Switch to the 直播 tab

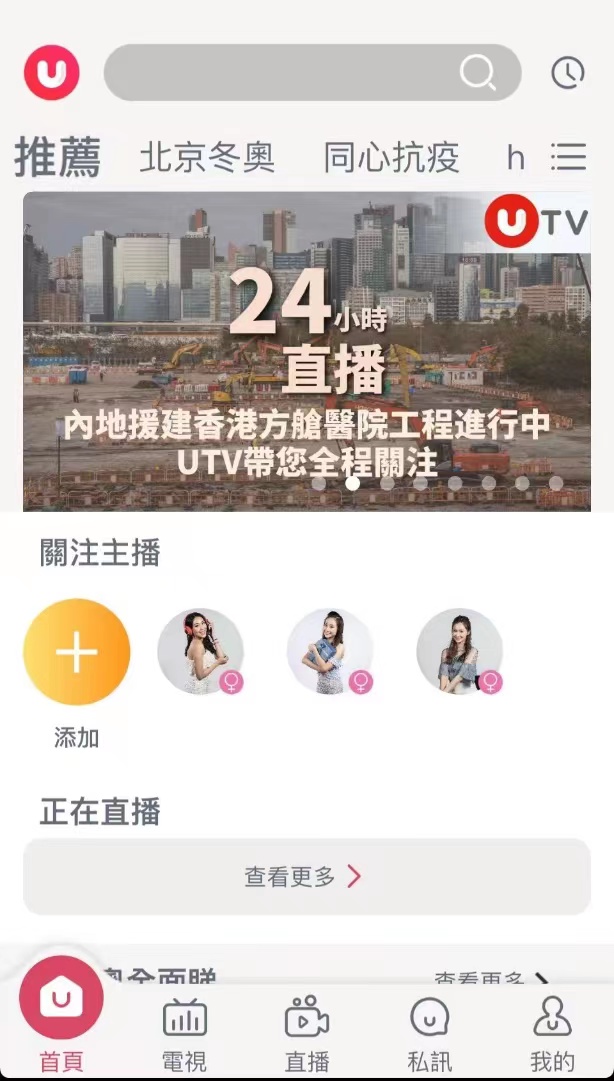pos(307,1032)
